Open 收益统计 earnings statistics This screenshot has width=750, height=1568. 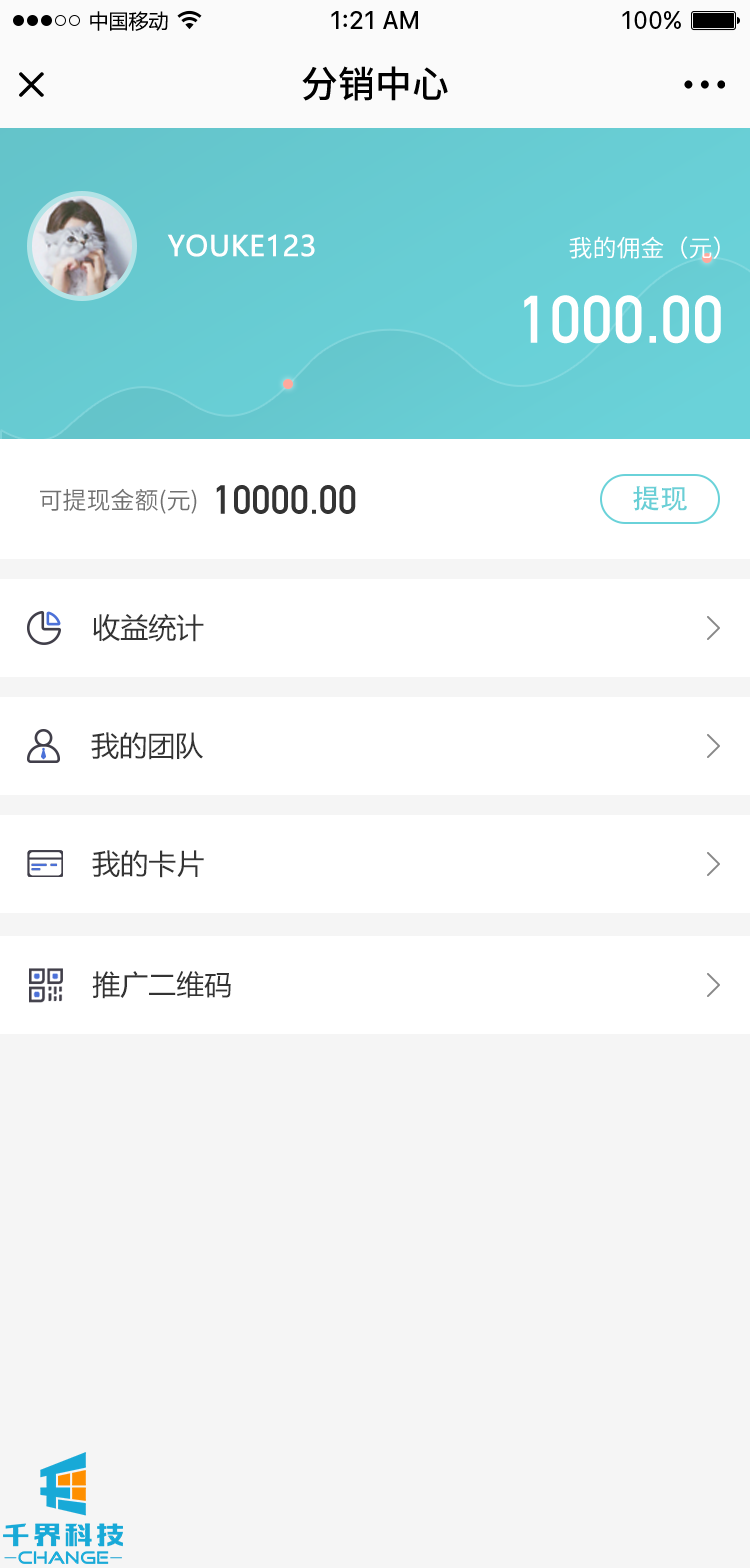[x=375, y=628]
